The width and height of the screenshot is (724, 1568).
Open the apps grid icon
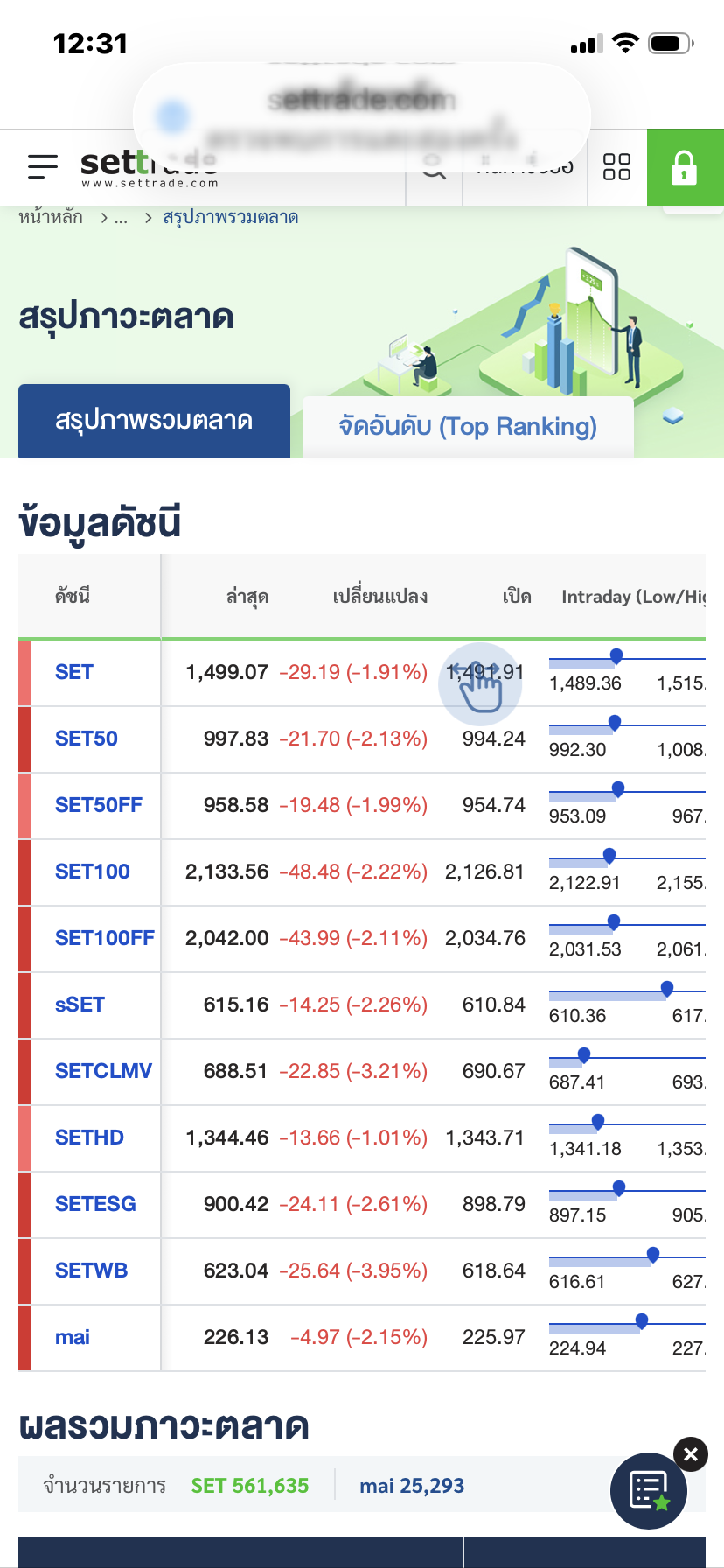click(x=616, y=166)
